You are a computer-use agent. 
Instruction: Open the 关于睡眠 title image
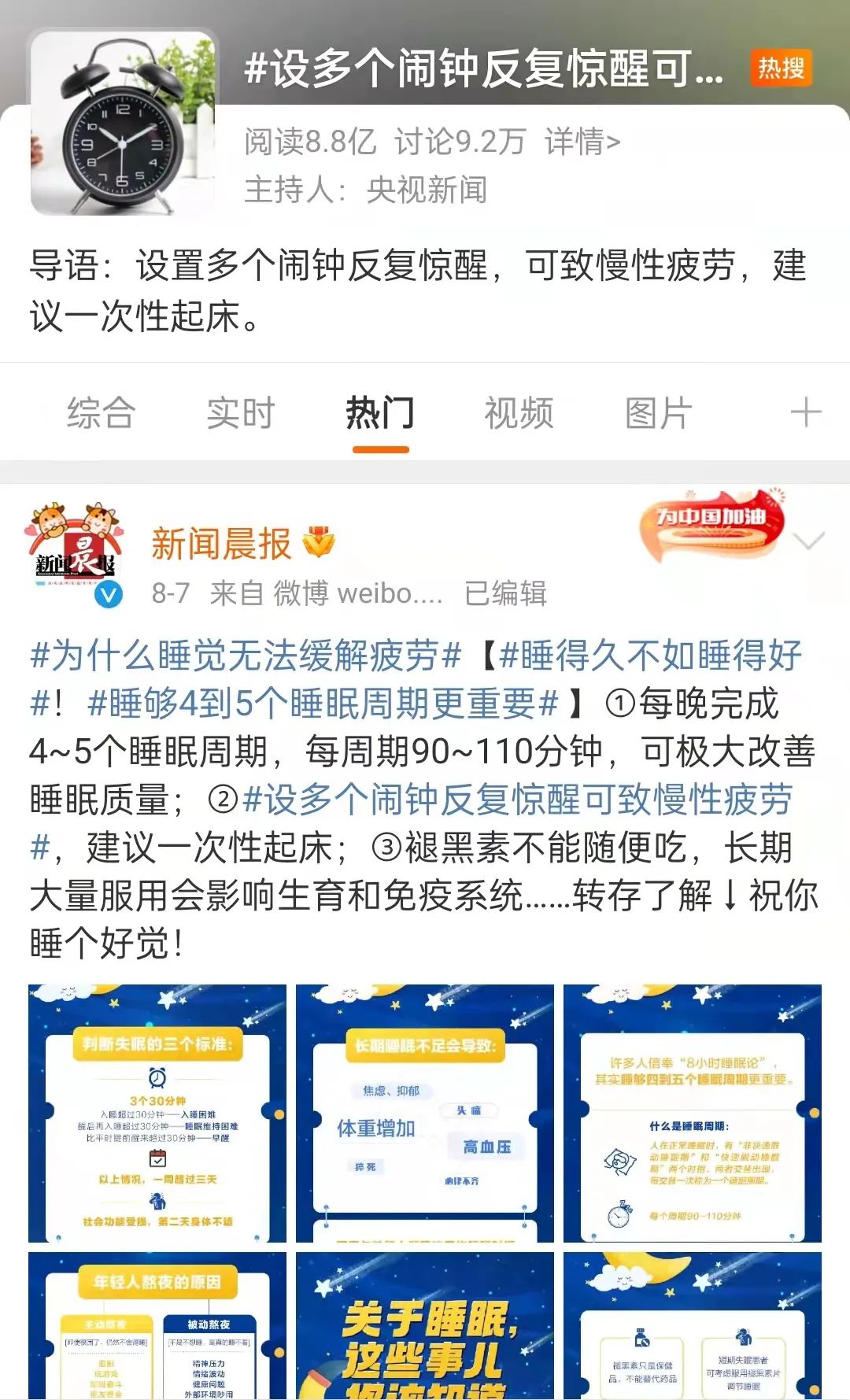click(x=425, y=1325)
